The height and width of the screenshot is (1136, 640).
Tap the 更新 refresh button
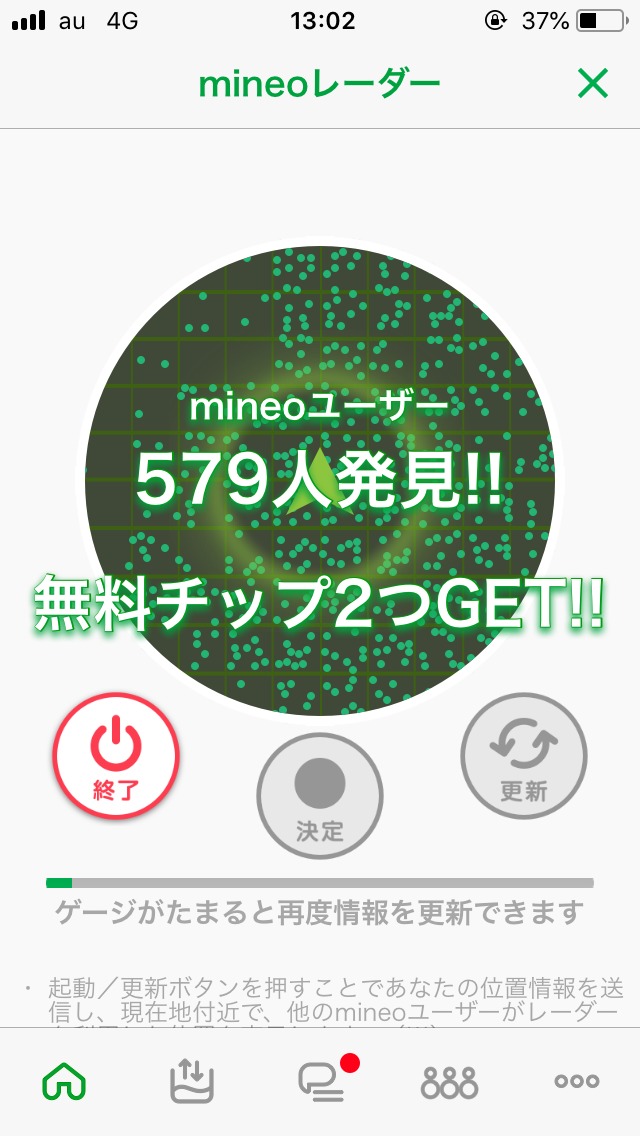[523, 757]
